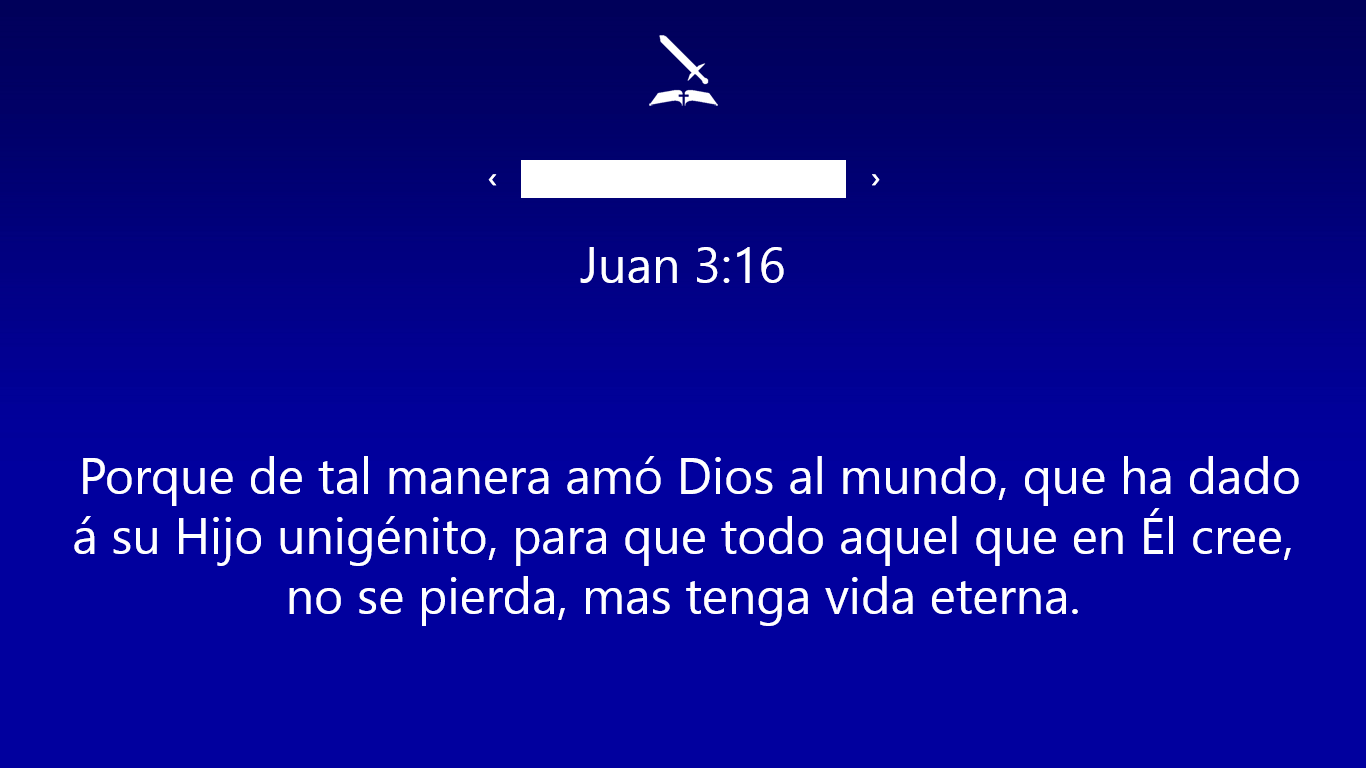Go to the previous verse arrow

(x=492, y=180)
